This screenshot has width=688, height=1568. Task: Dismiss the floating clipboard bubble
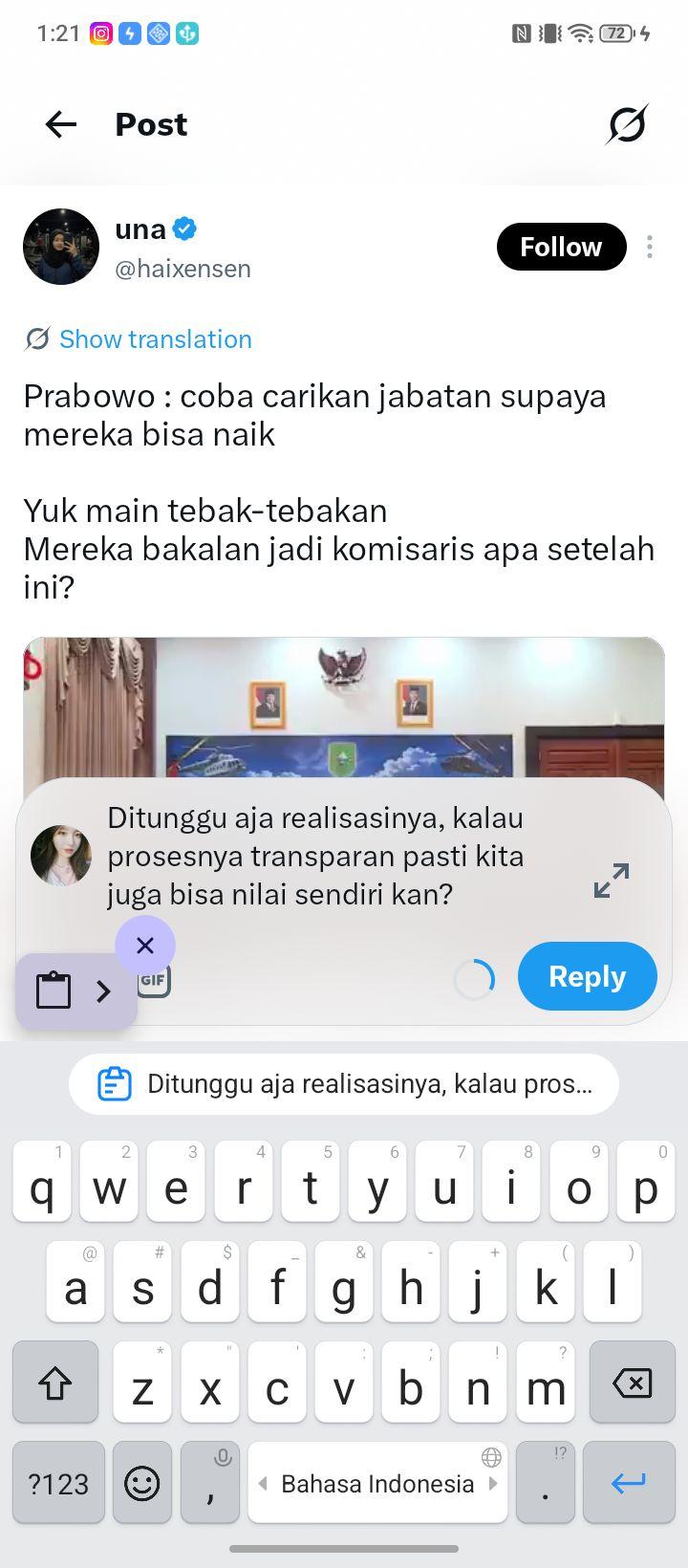point(145,946)
